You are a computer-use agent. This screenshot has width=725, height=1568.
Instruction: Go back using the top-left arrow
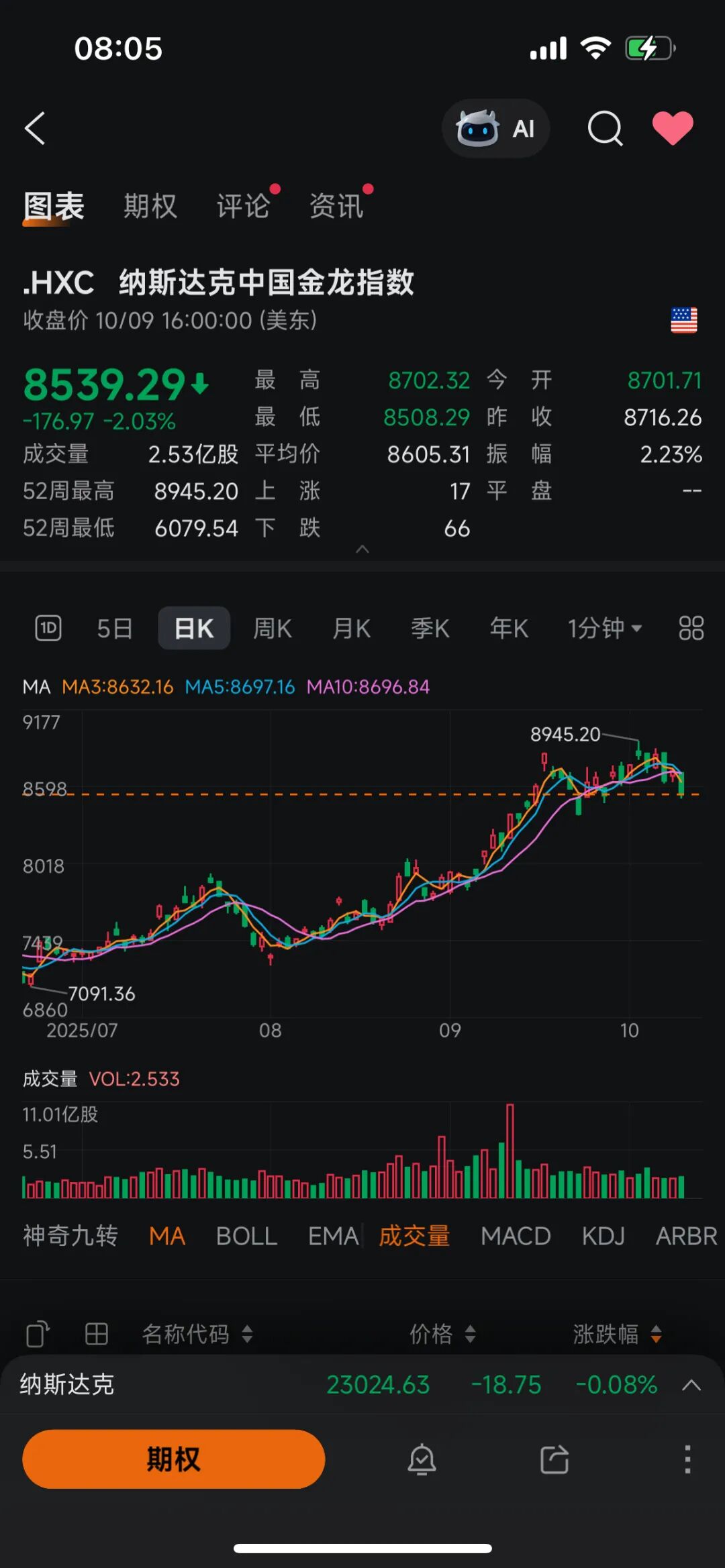(x=35, y=128)
